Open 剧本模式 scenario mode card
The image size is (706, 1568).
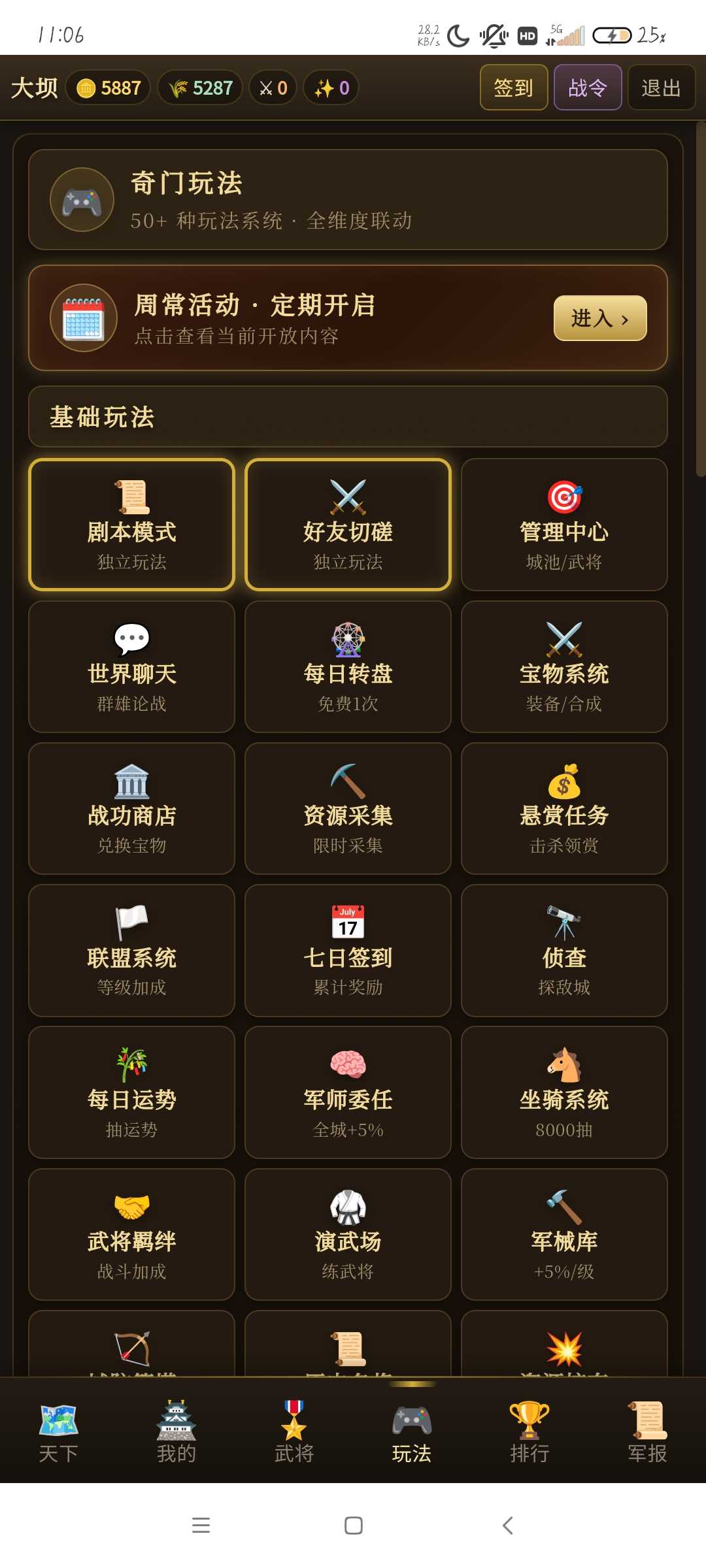point(131,525)
